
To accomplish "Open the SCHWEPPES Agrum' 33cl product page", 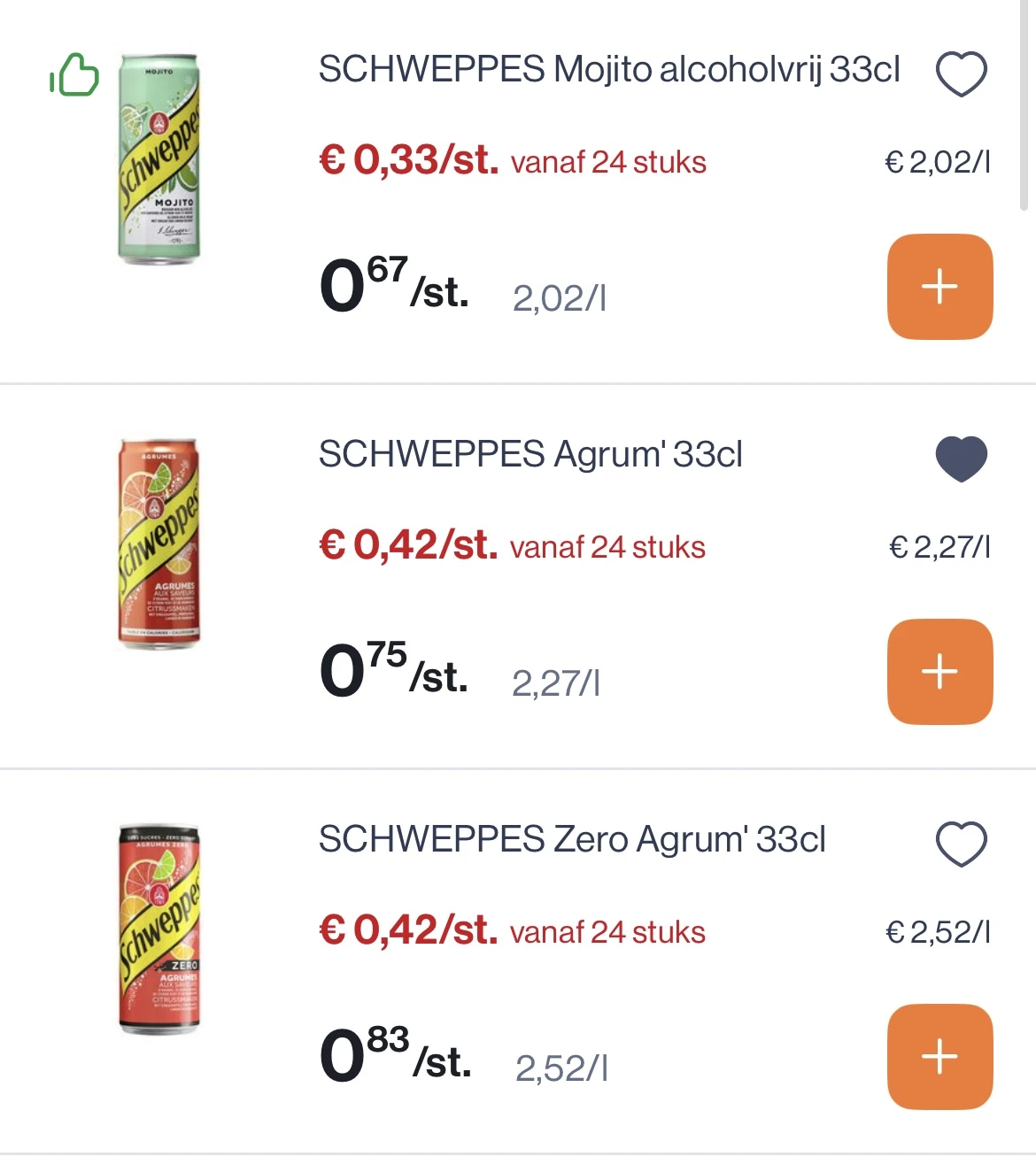I will point(530,454).
